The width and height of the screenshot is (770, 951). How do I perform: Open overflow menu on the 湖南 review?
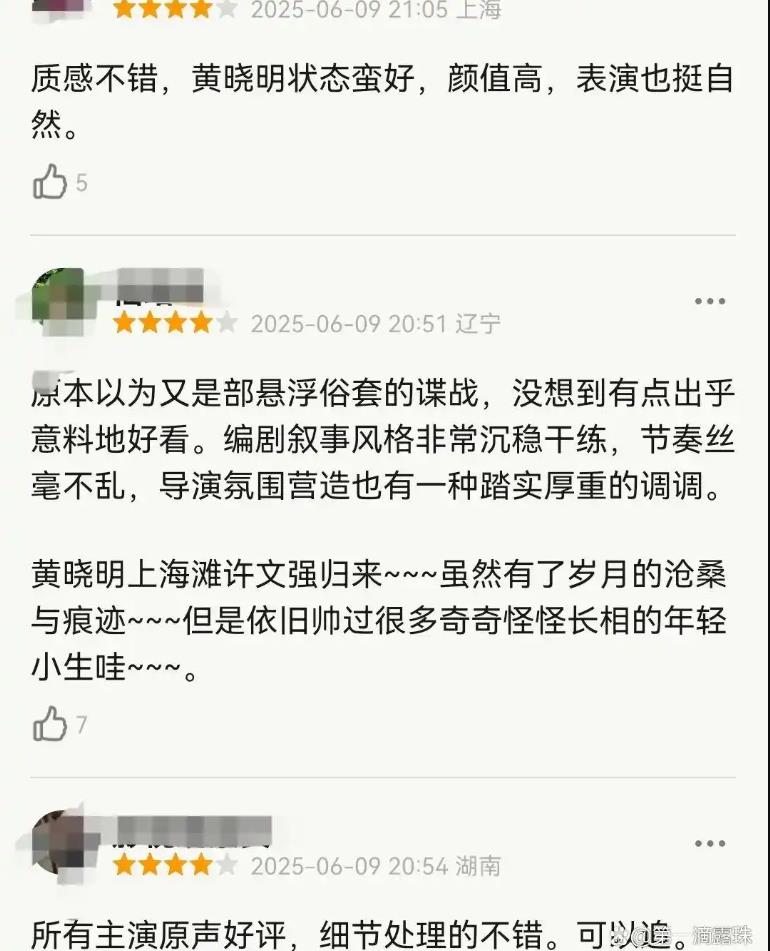(710, 844)
